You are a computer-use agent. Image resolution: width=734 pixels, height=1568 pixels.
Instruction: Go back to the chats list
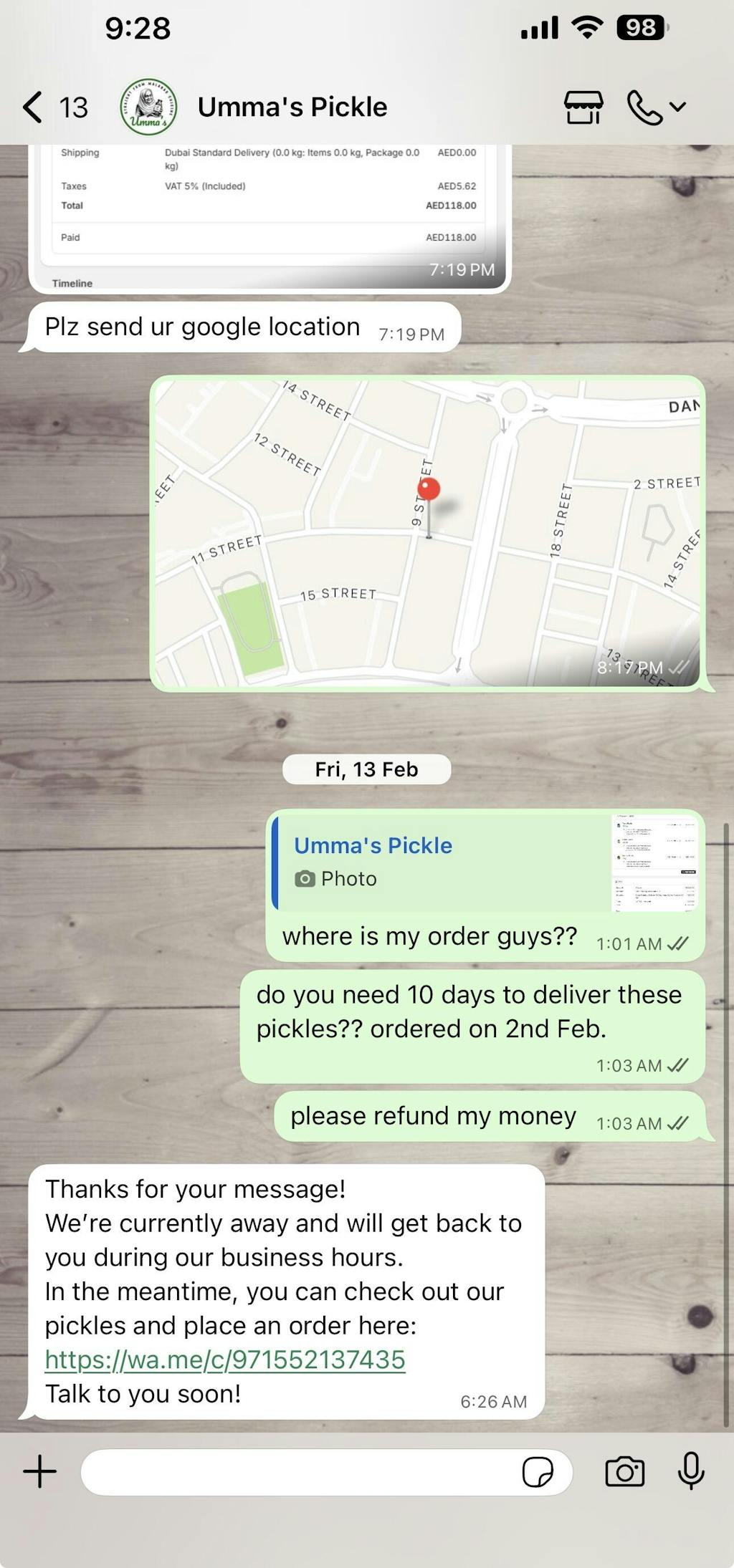(x=33, y=107)
